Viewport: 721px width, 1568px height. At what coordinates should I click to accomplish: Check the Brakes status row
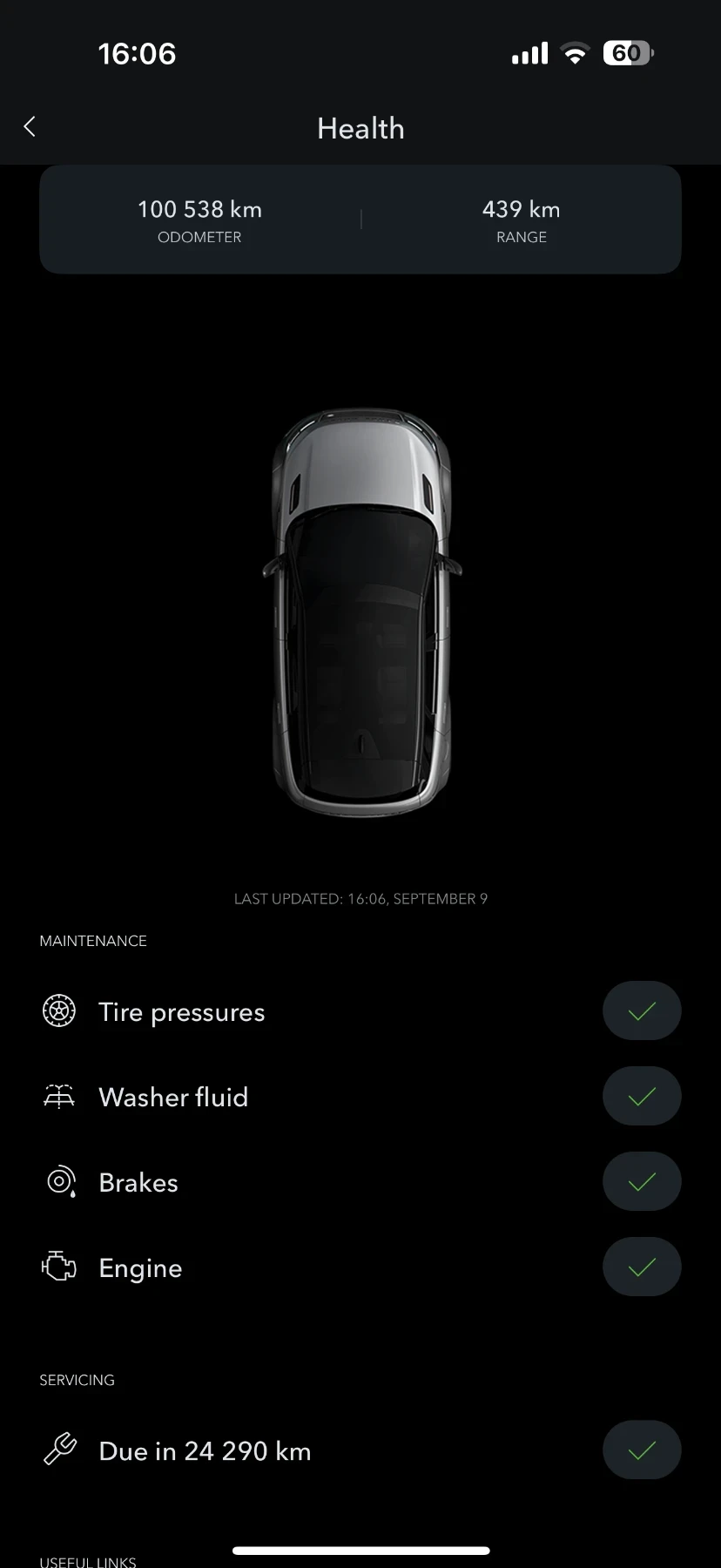click(139, 1182)
